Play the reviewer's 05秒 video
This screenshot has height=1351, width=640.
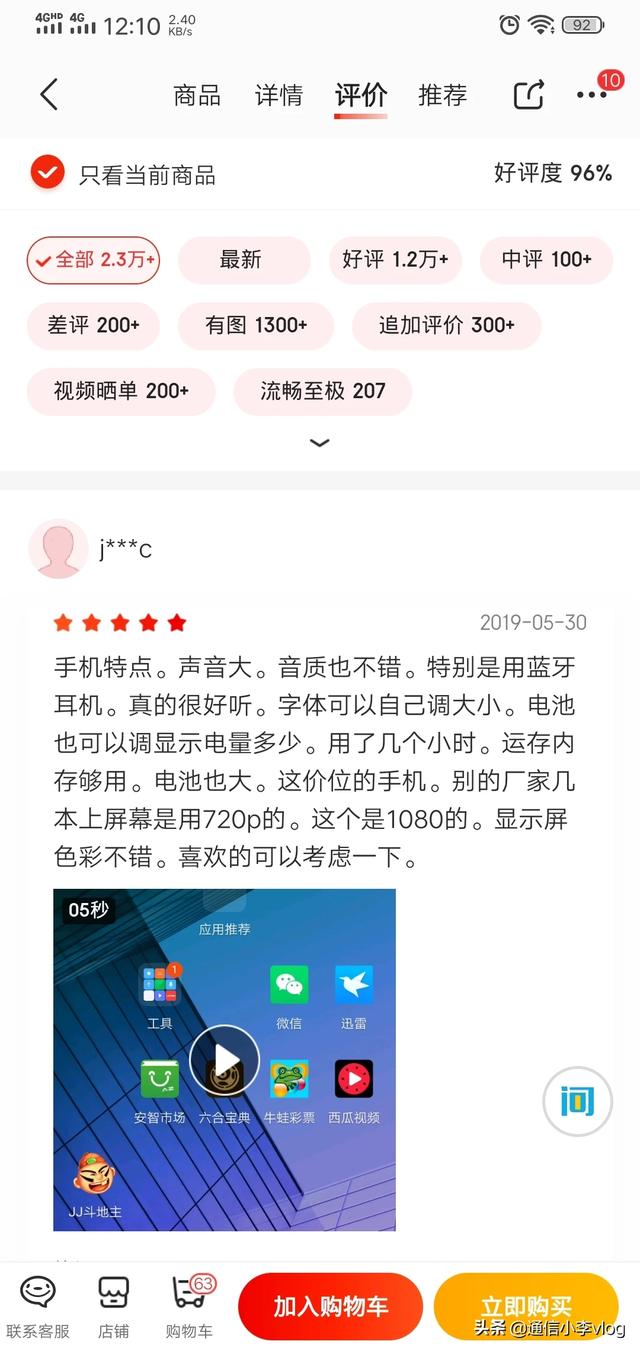click(224, 1060)
